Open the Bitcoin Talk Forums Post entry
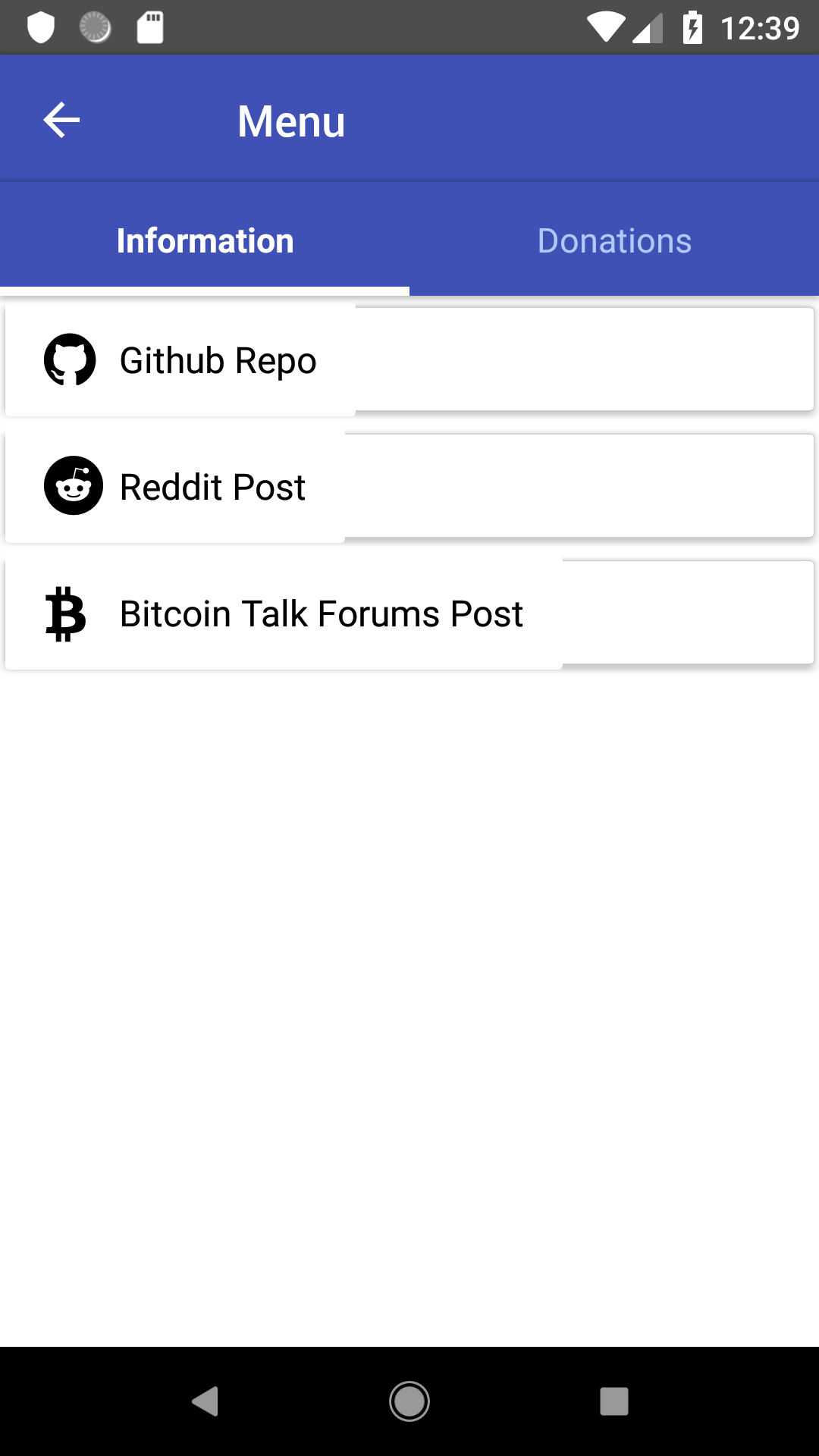The image size is (819, 1456). coord(320,613)
